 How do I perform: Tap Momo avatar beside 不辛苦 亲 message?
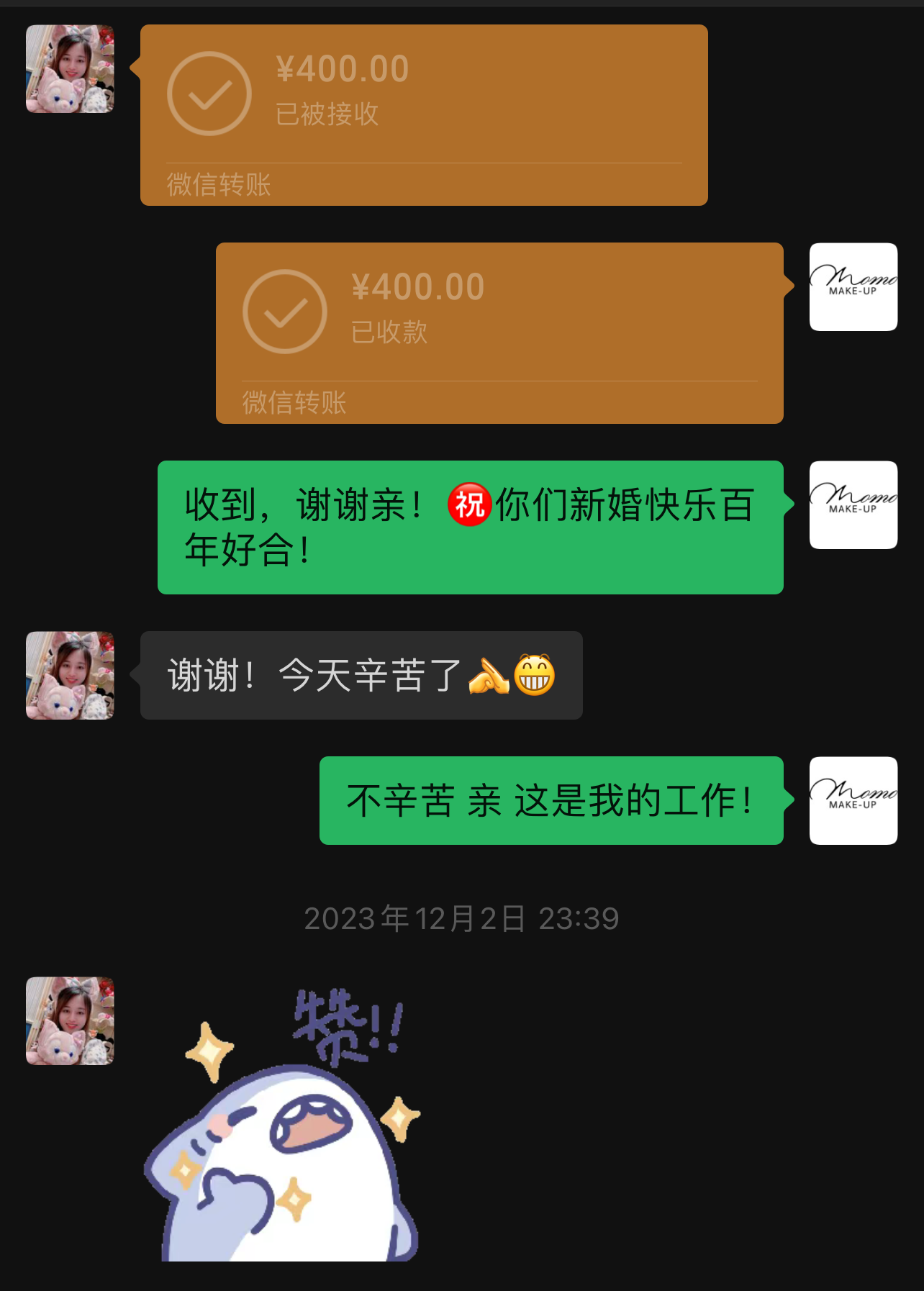tap(853, 801)
